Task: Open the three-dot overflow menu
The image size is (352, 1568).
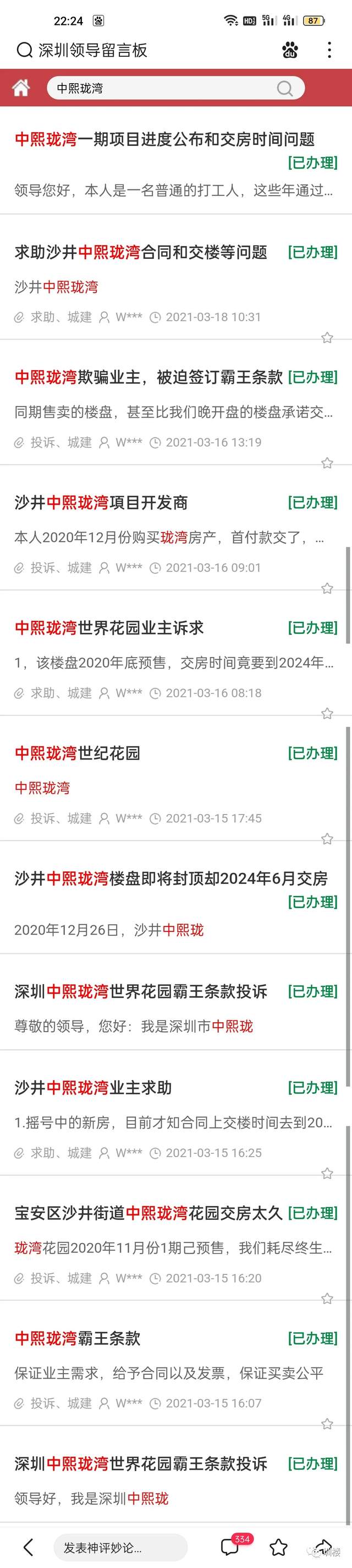Action: [x=329, y=50]
